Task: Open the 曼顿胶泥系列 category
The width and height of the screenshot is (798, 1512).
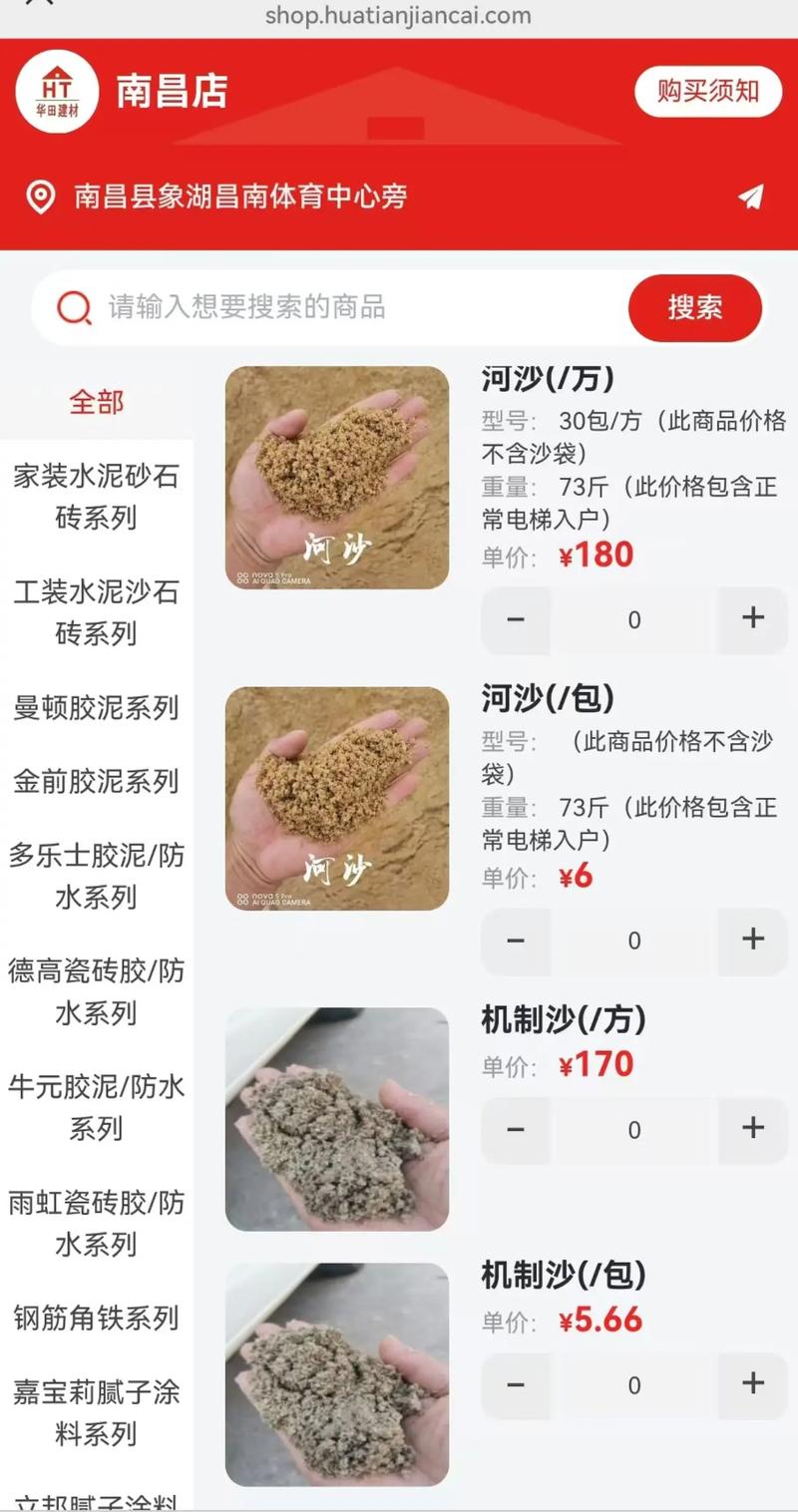Action: (96, 708)
